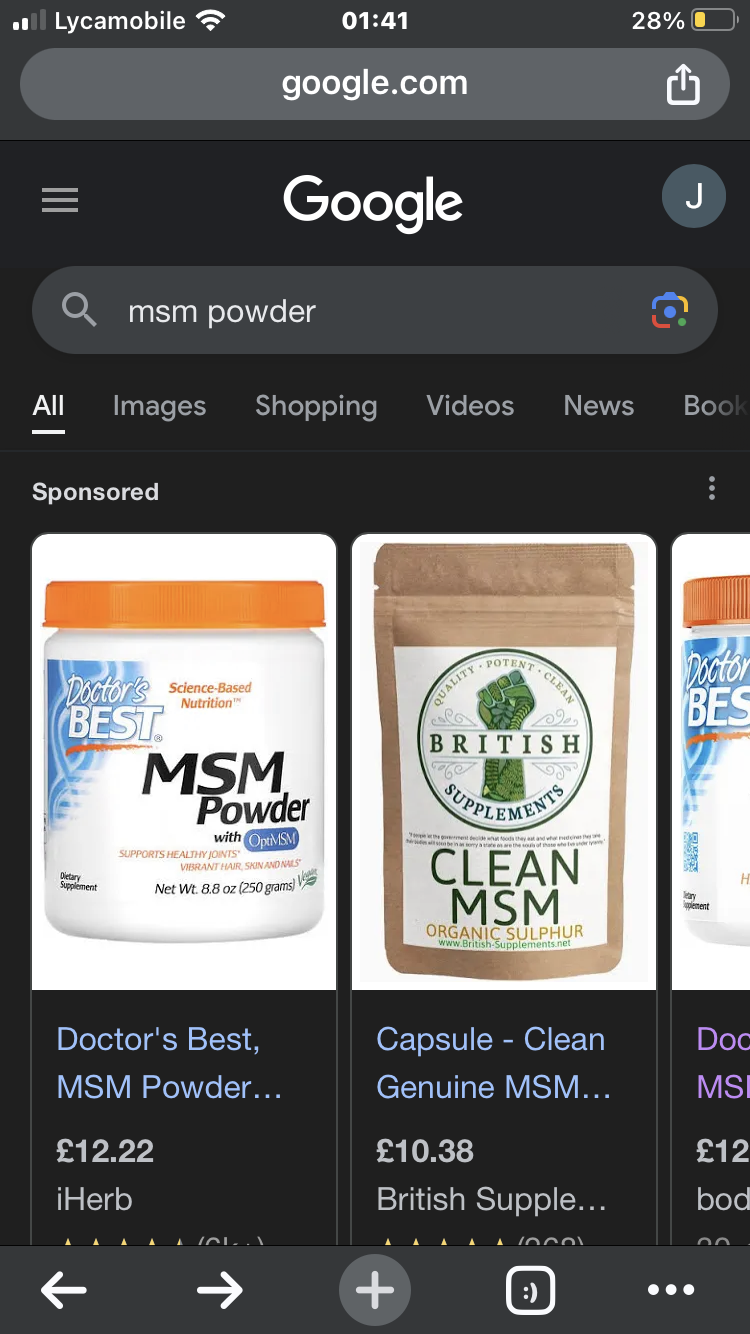750x1334 pixels.
Task: Open a new browser tab
Action: (375, 1290)
